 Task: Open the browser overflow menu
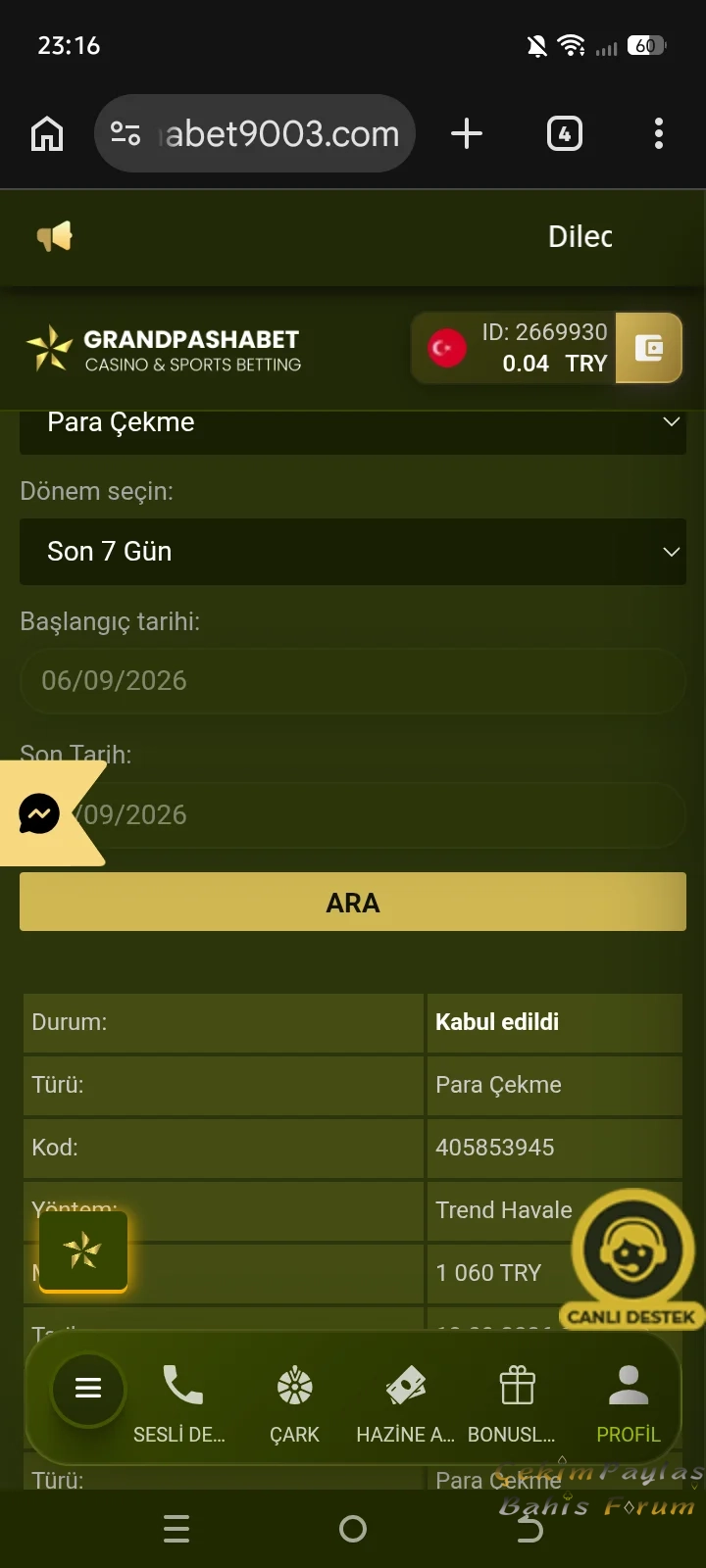click(659, 133)
